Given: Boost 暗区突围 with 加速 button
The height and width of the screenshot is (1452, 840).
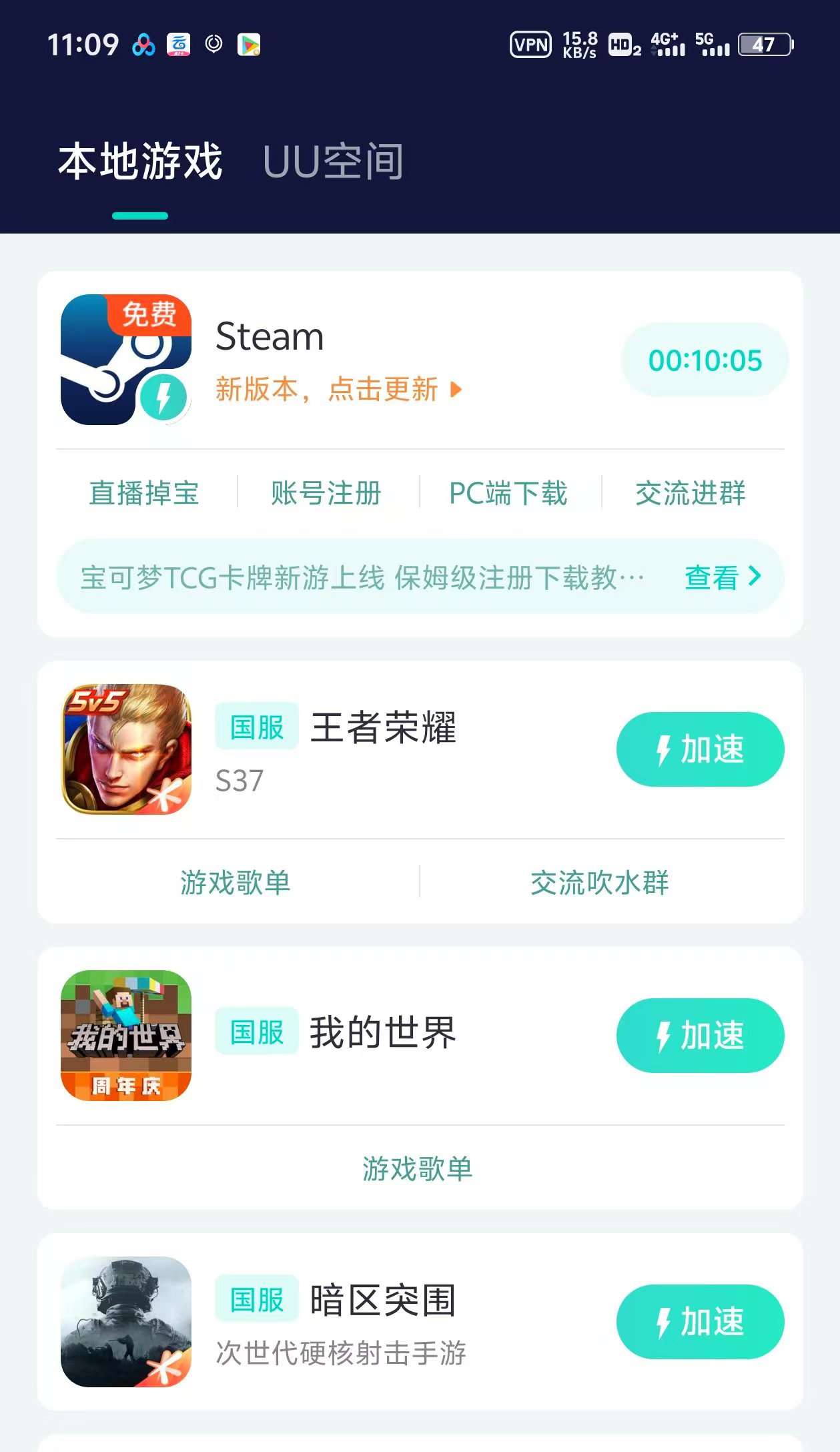Looking at the screenshot, I should click(x=700, y=1321).
